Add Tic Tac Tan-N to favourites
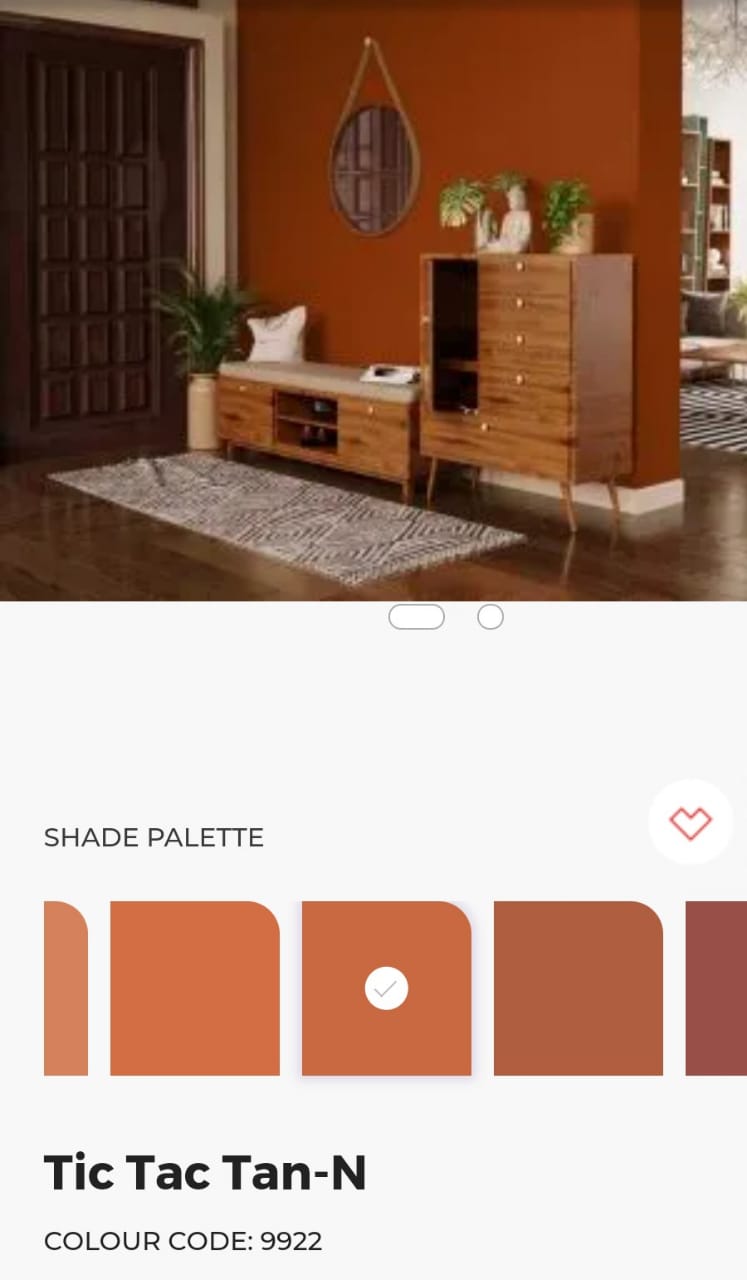 690,823
